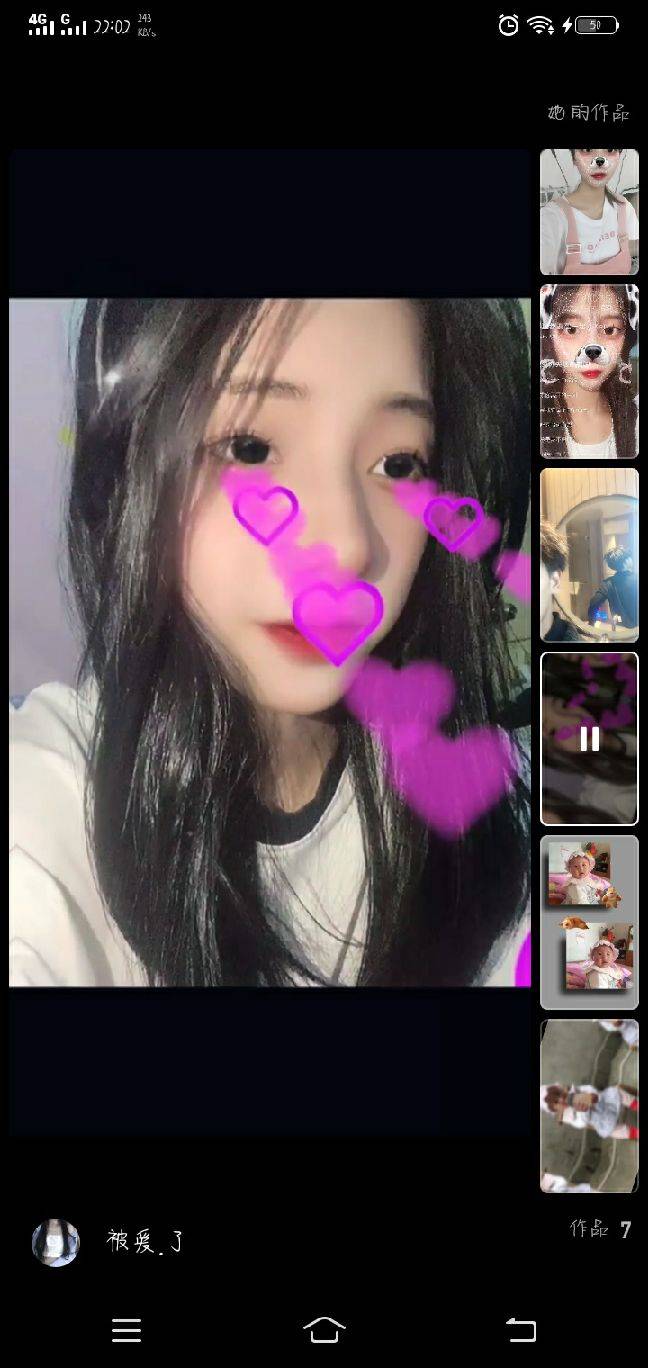This screenshot has width=648, height=1368.
Task: Open the round mirror video thumbnail
Action: point(589,555)
